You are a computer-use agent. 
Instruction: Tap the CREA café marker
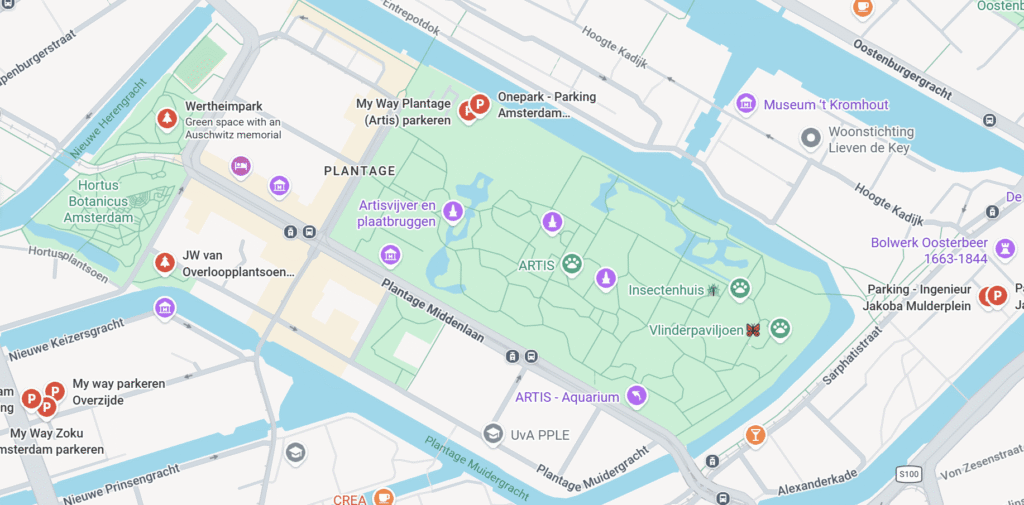[x=383, y=497]
